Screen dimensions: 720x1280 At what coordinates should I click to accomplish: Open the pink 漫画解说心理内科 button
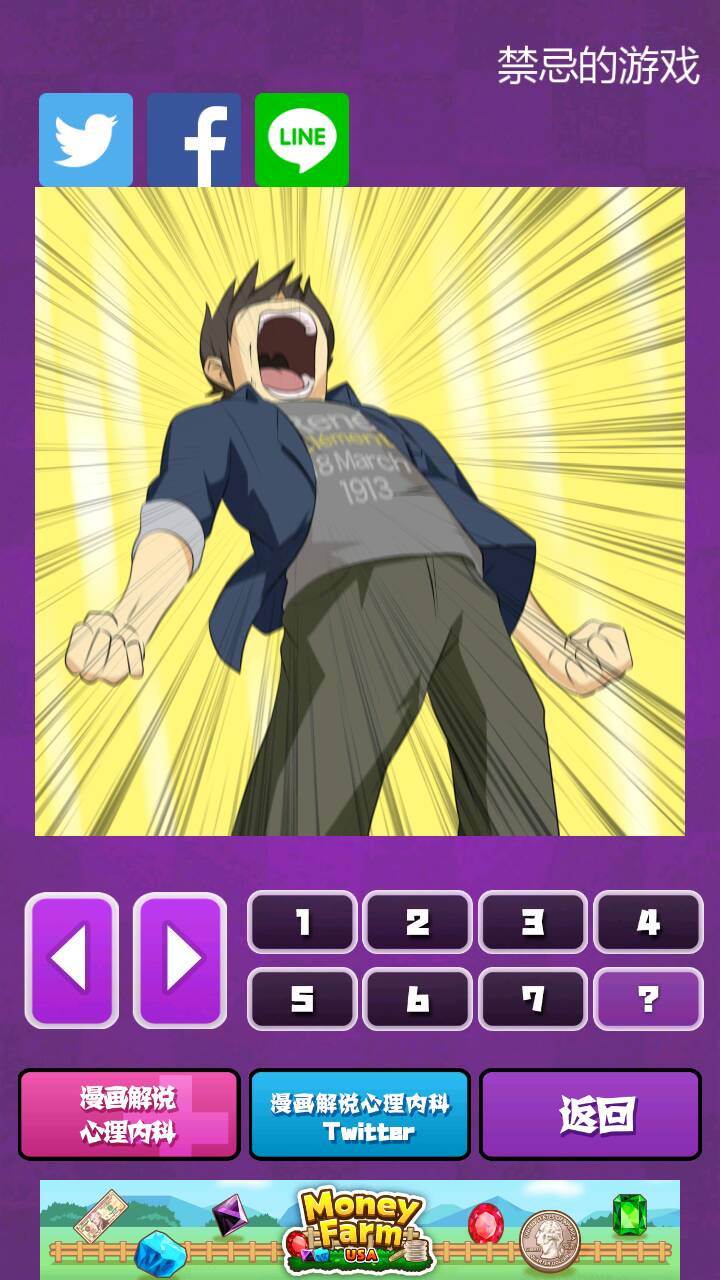(129, 1115)
